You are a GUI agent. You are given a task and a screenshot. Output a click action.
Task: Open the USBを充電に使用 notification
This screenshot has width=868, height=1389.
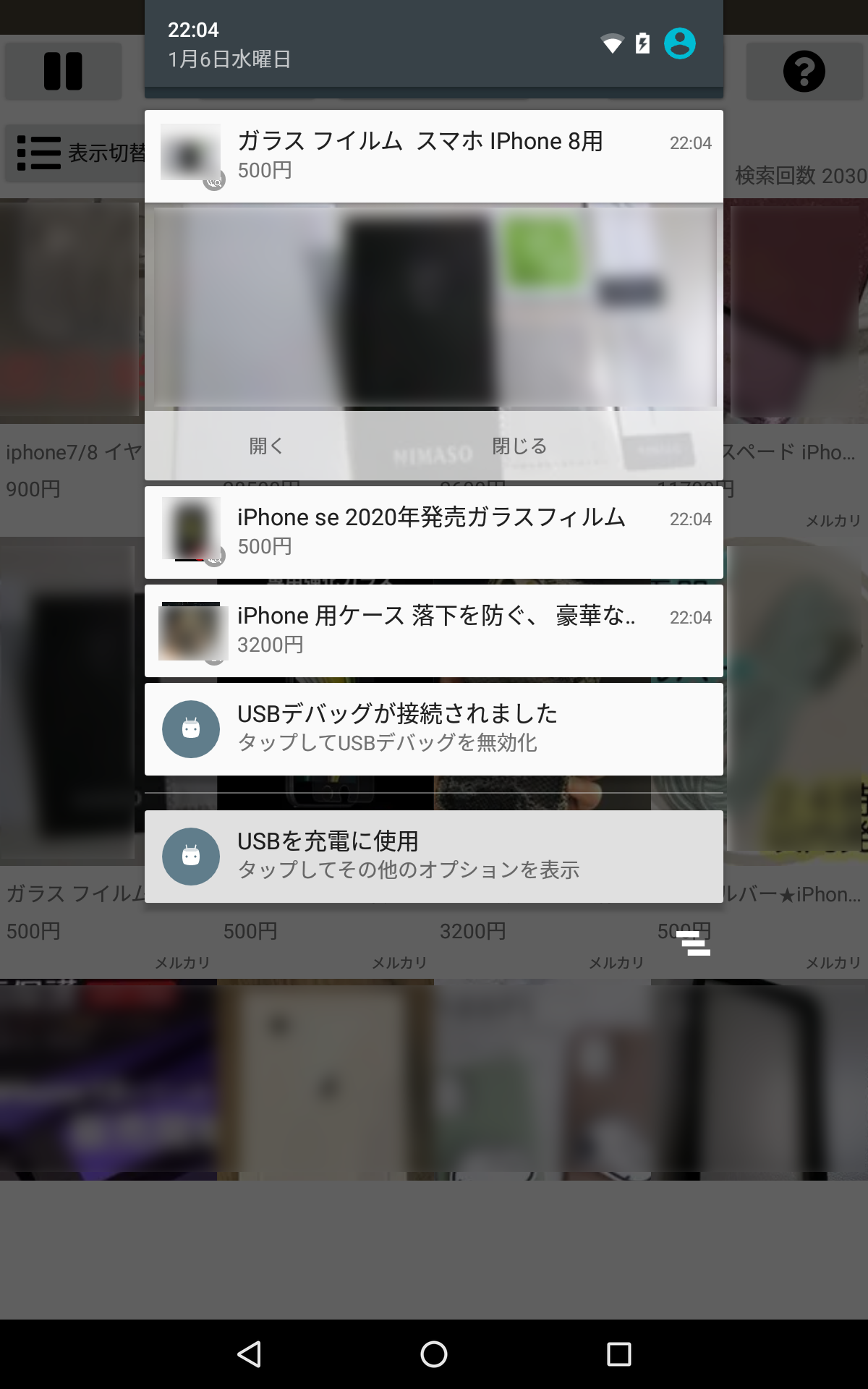pos(434,857)
